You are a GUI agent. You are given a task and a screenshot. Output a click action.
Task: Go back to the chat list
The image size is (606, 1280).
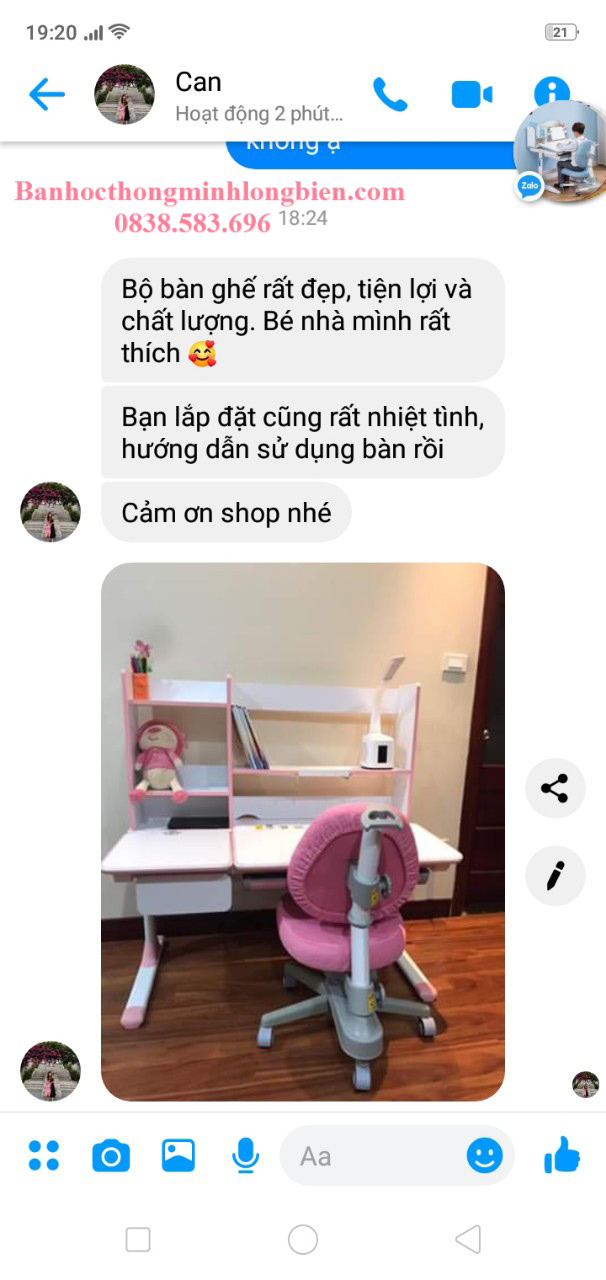[x=46, y=95]
